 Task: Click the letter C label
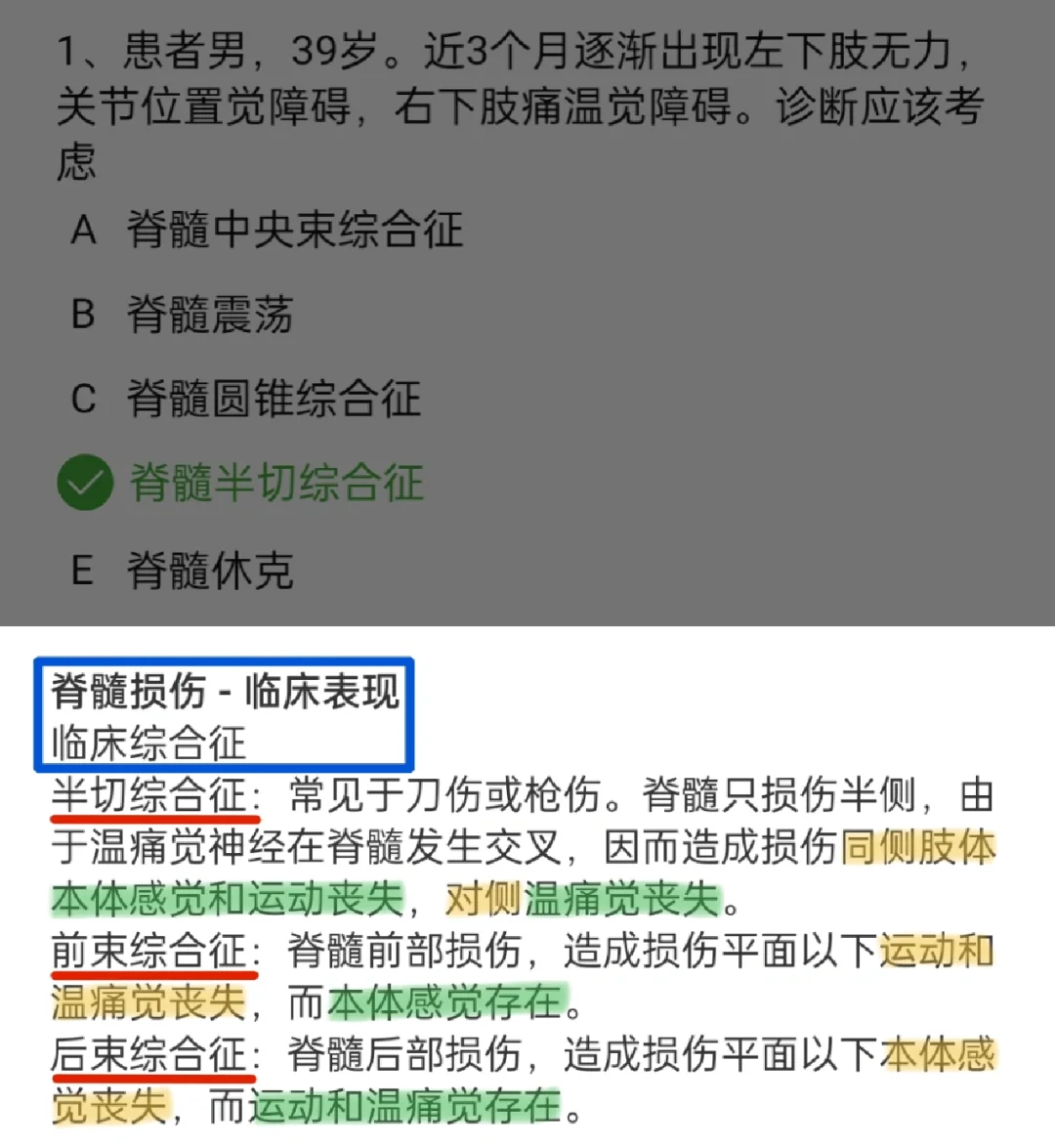(x=85, y=400)
